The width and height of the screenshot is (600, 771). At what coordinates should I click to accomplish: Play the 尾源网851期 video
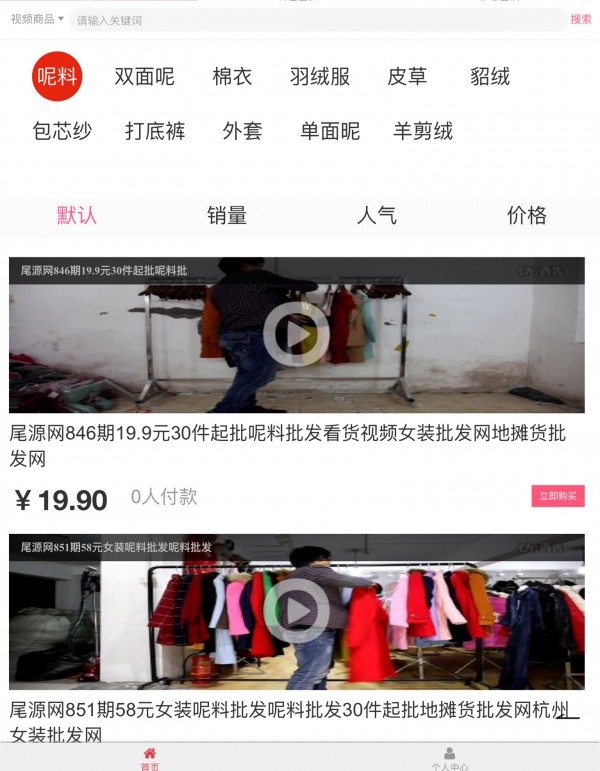[296, 610]
